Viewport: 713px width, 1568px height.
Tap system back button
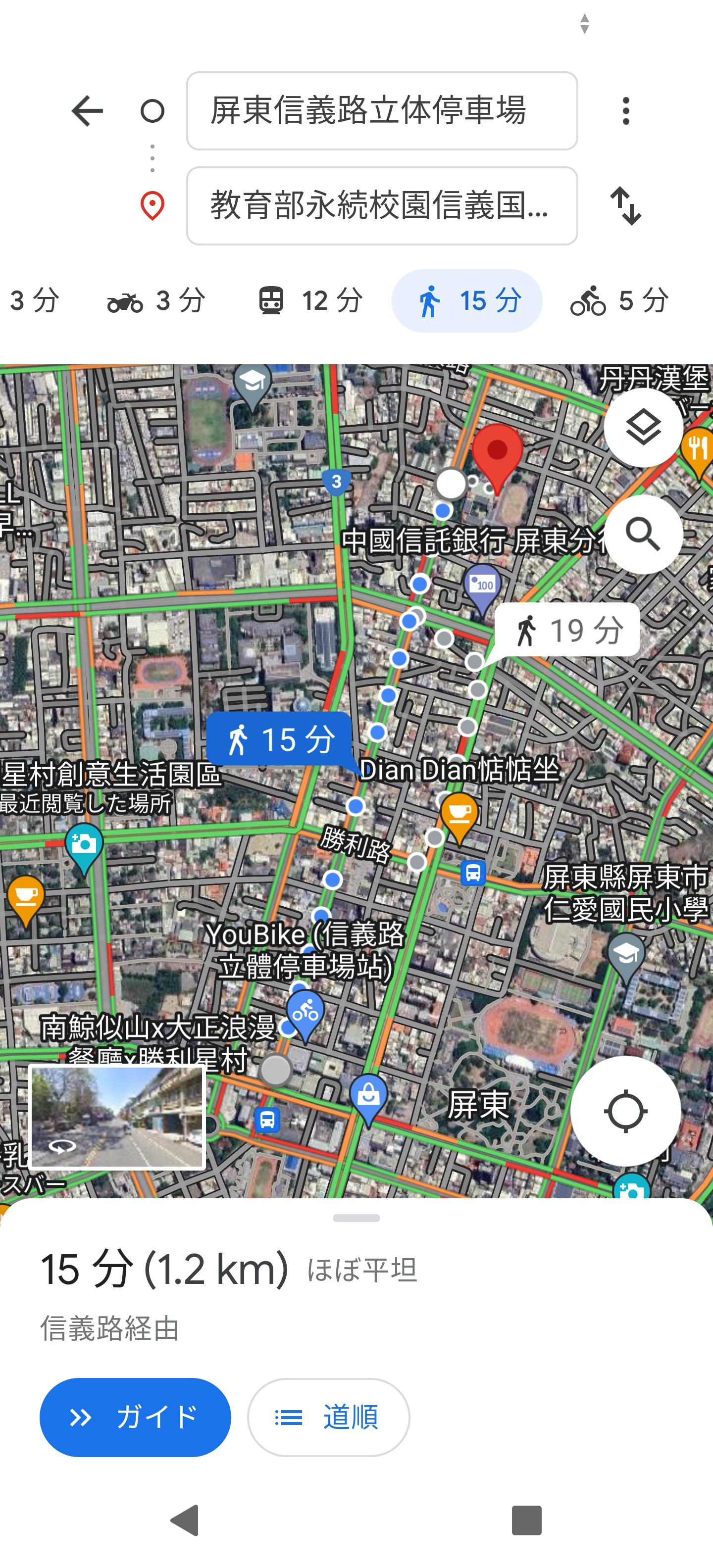click(x=185, y=1520)
